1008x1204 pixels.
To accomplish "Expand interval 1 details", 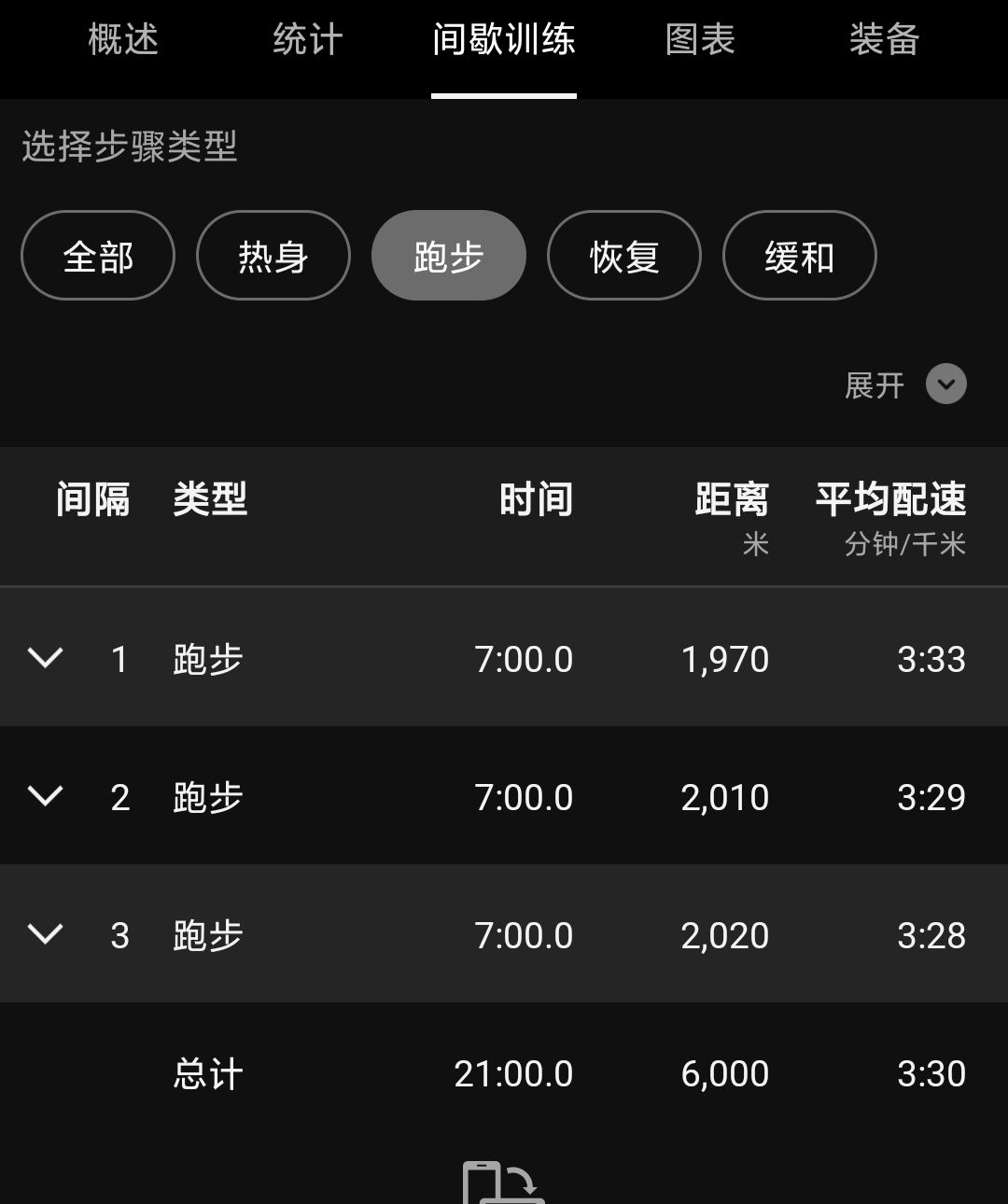I will coord(45,658).
